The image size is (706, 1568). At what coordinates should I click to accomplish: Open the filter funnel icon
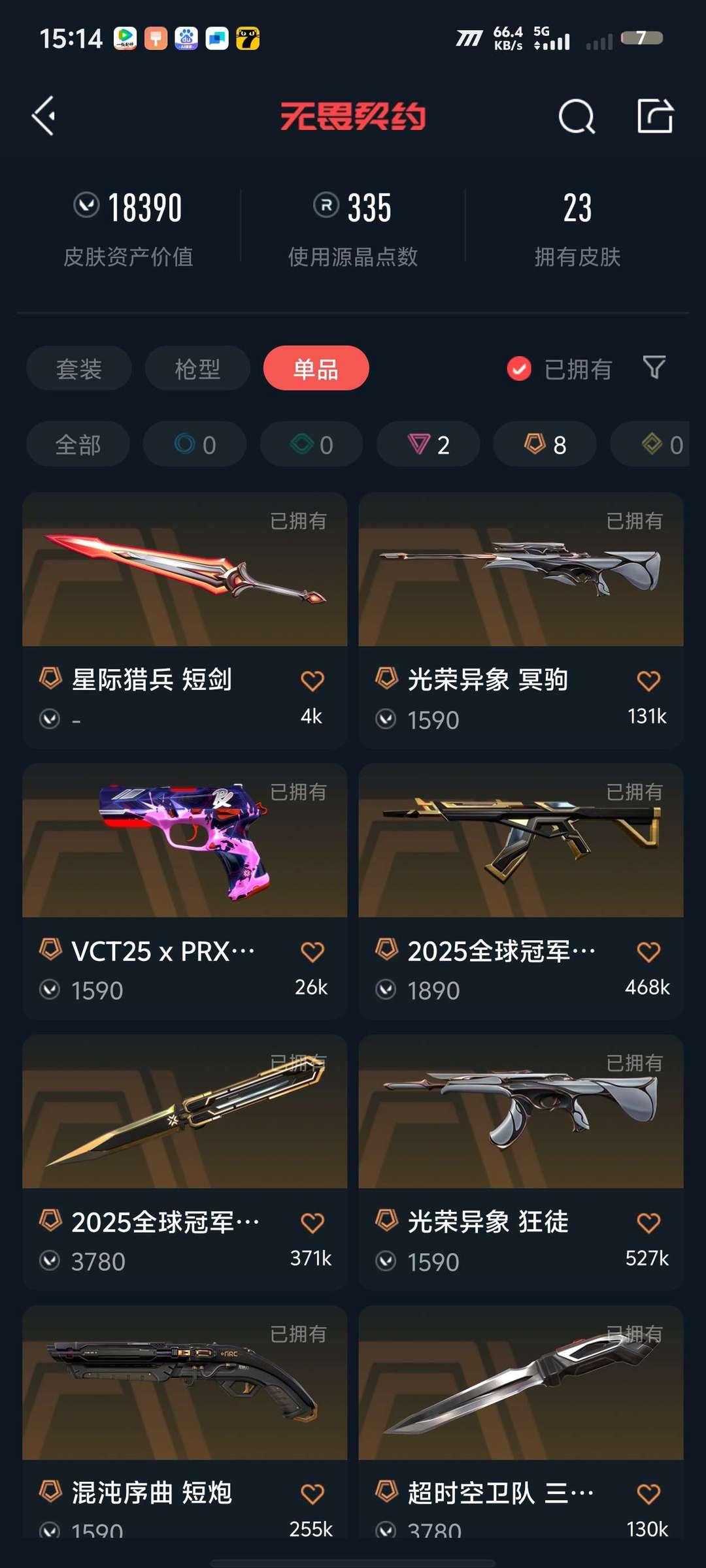point(653,368)
